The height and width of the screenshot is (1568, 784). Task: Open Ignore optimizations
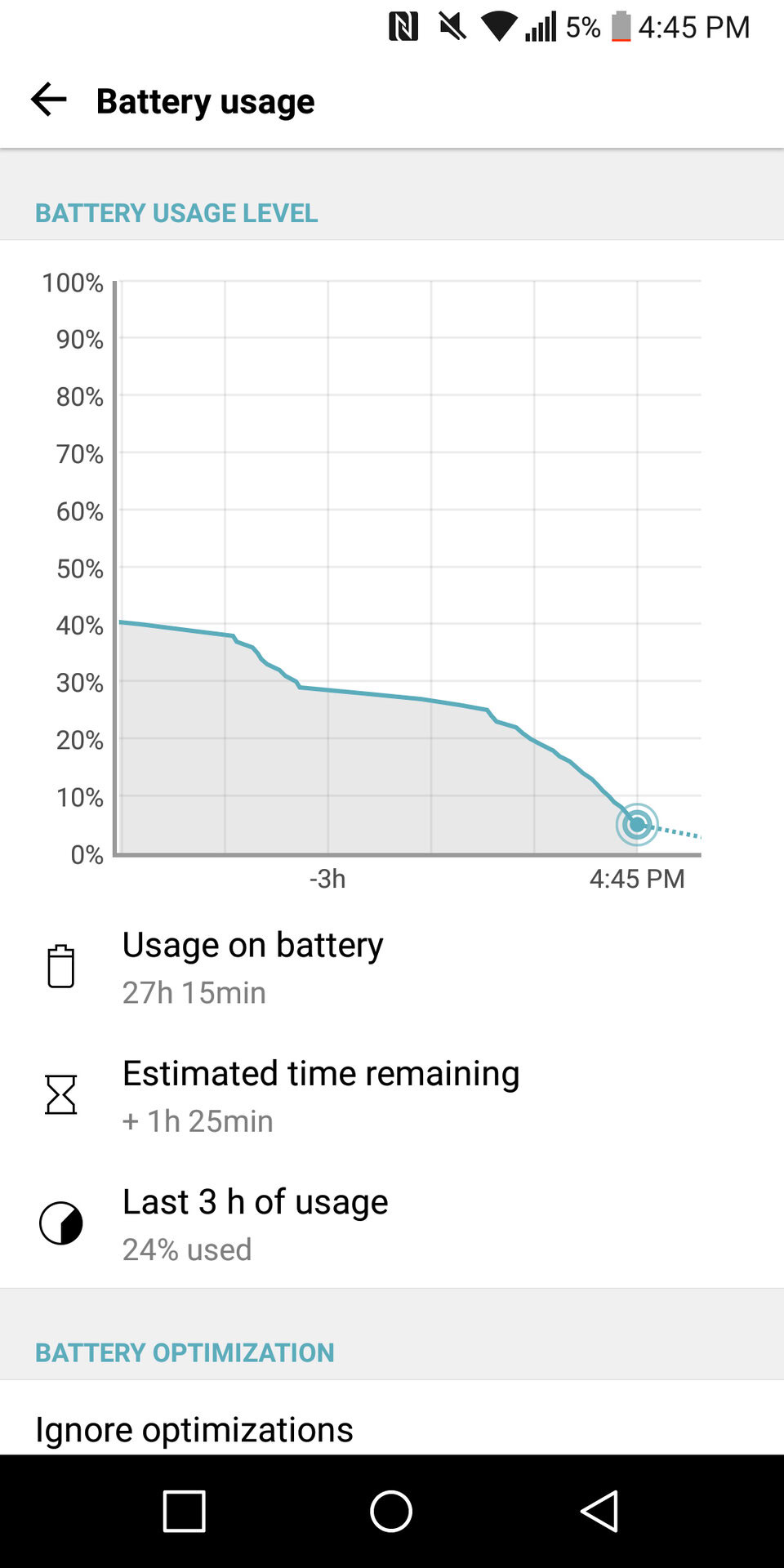tap(194, 1429)
